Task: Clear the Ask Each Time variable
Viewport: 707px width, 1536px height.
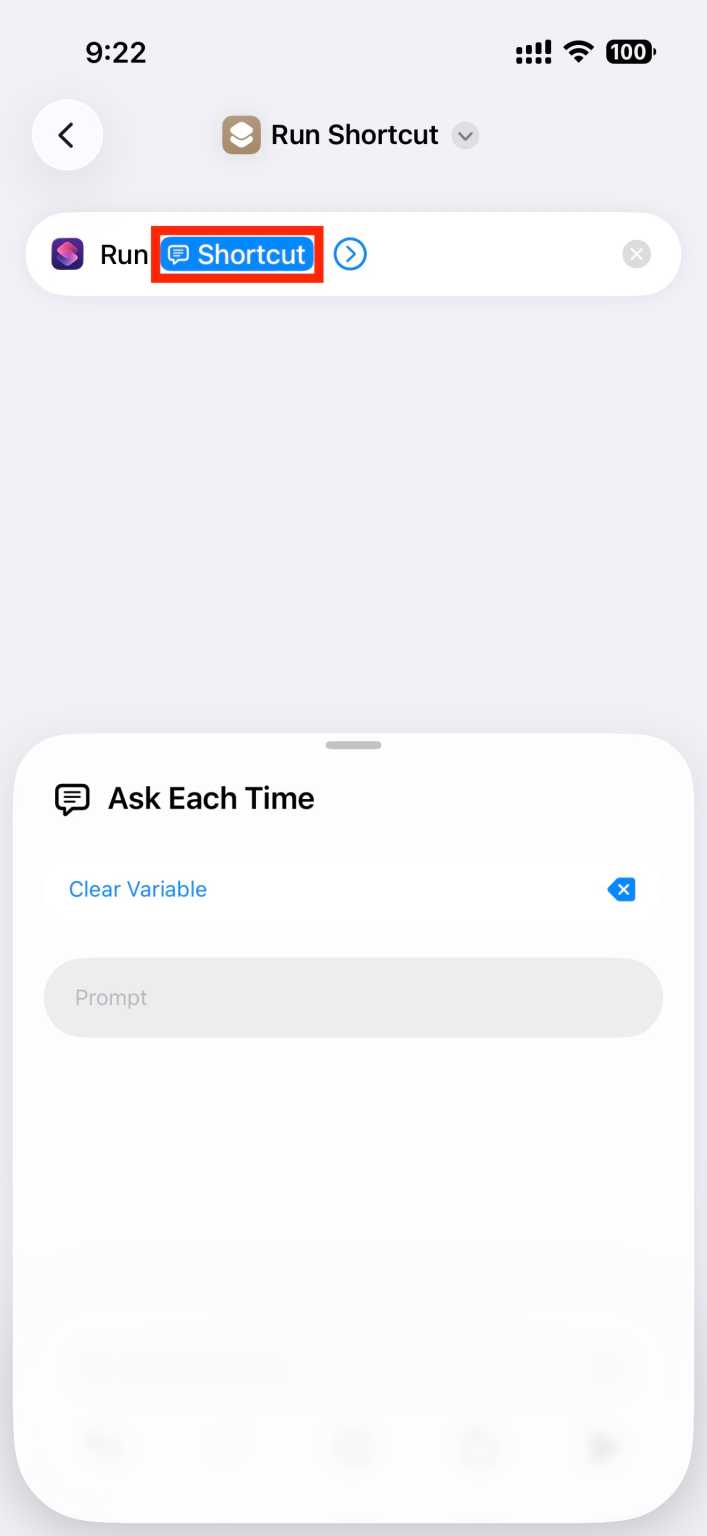Action: [138, 889]
